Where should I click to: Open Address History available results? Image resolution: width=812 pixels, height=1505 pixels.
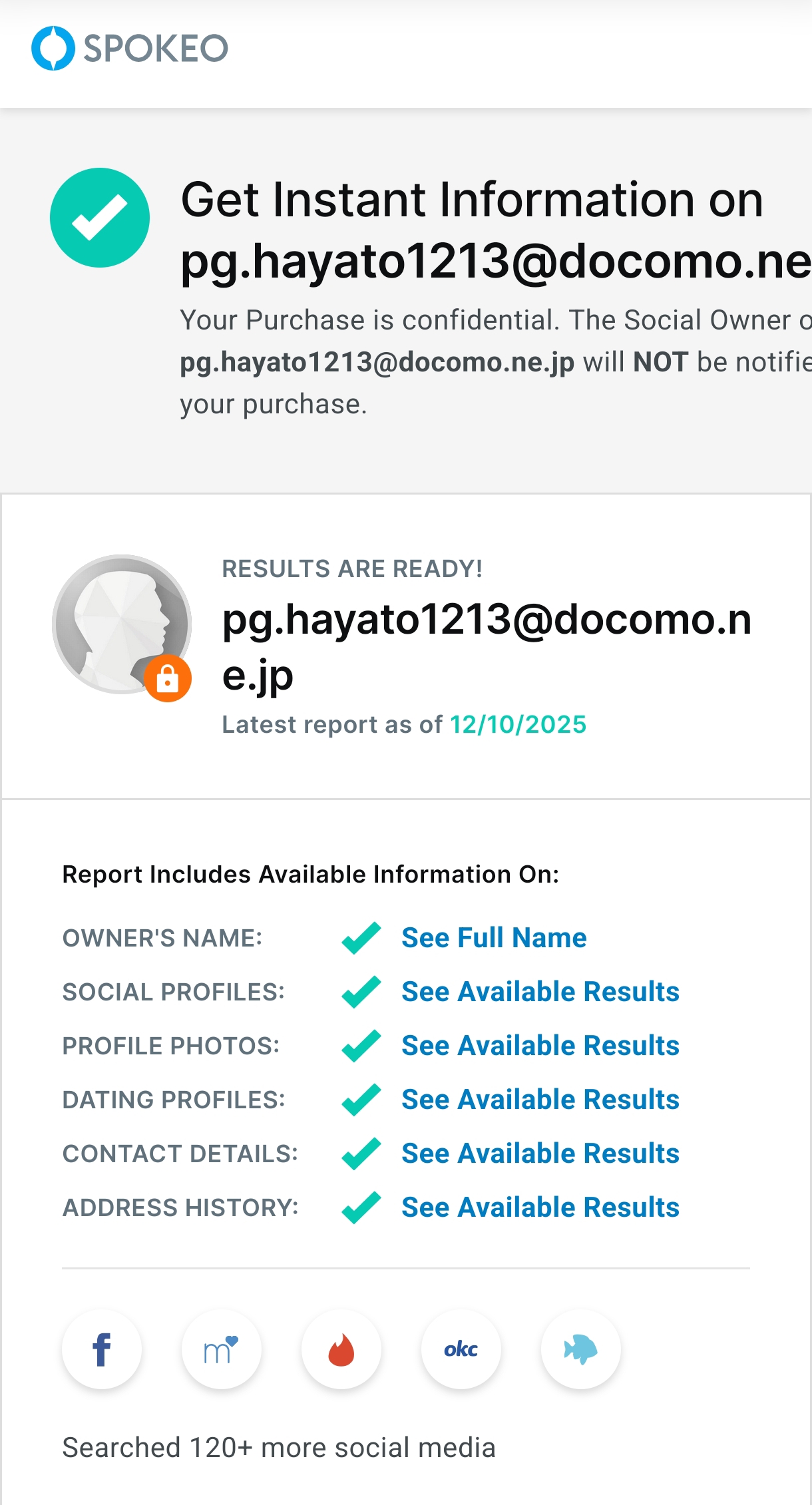point(540,1207)
